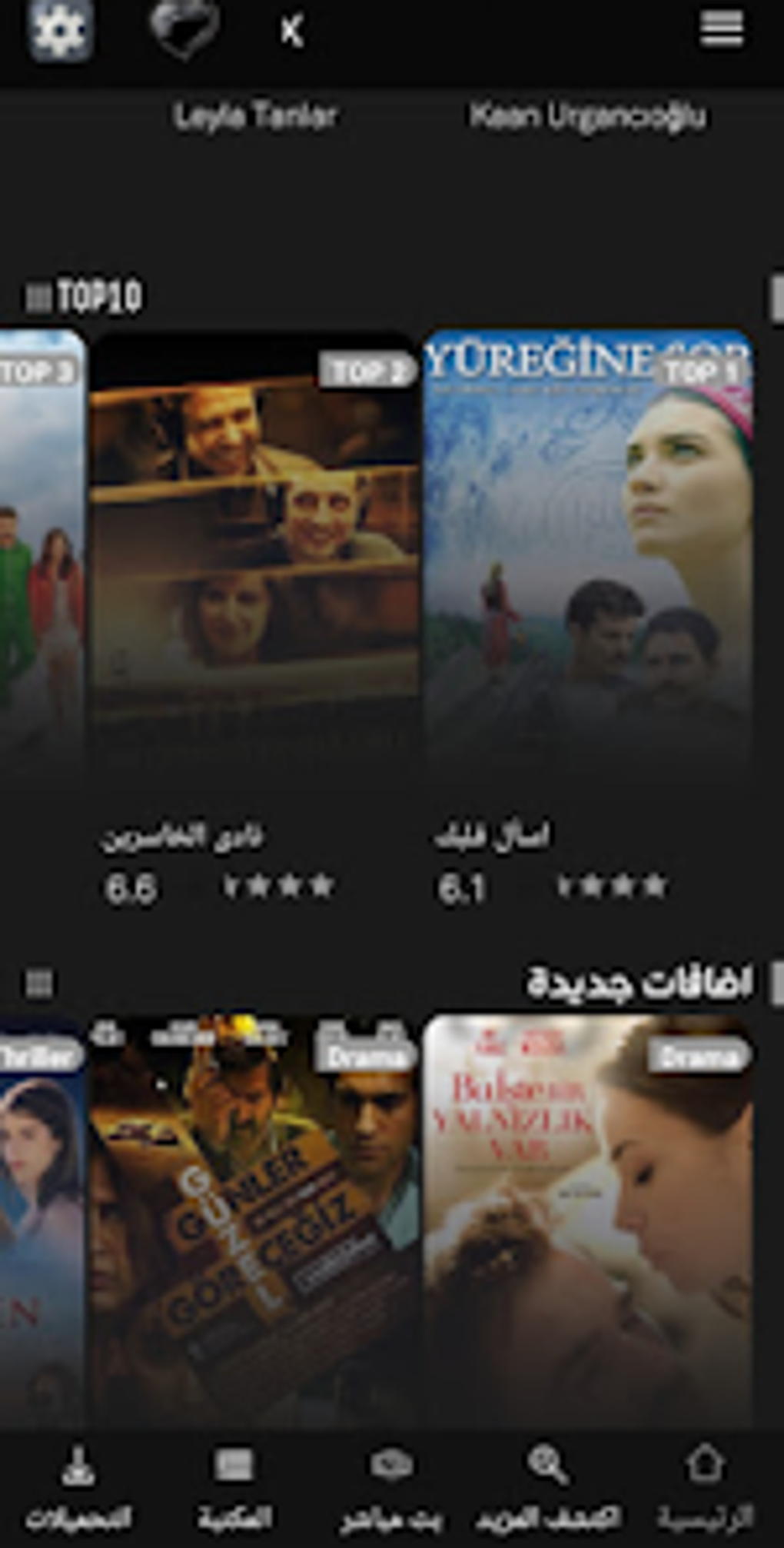Screen dimensions: 784x1548
Task: Toggle a star in the نادي الخاسرين rating
Action: [280, 885]
